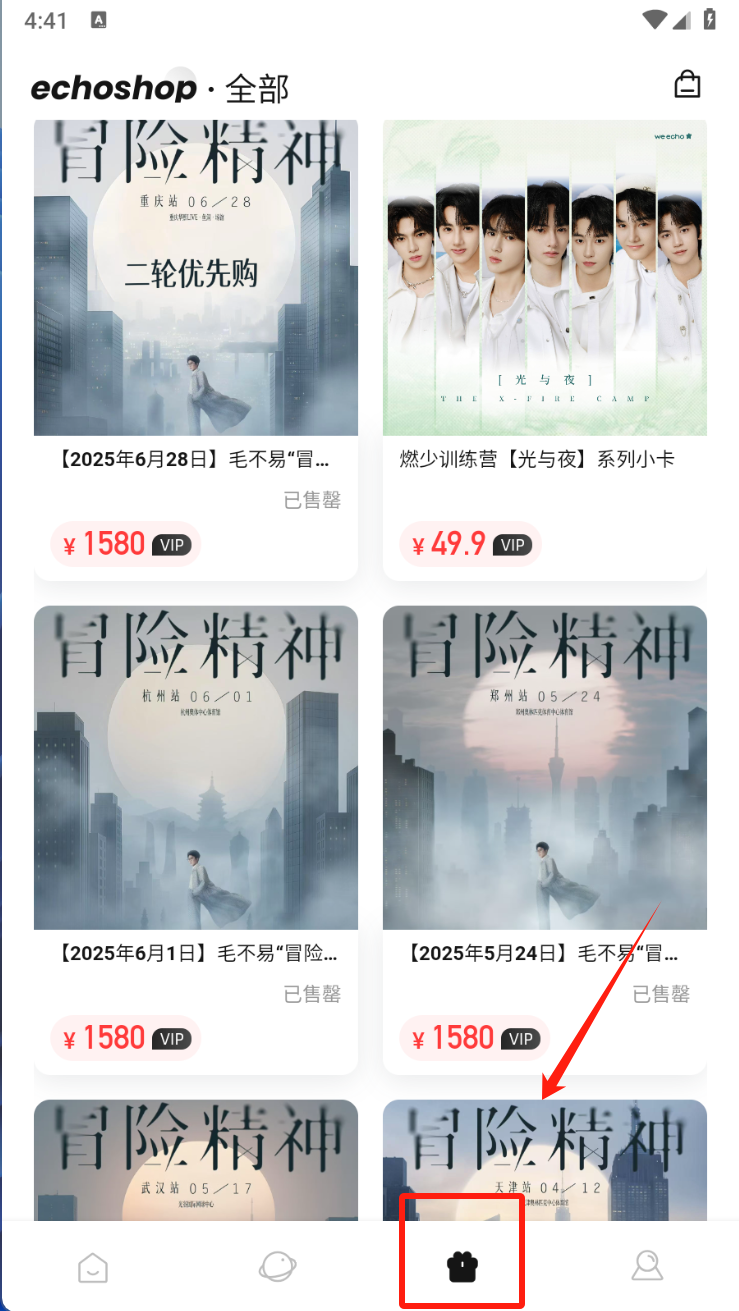The width and height of the screenshot is (739, 1311).
Task: Switch to the planet discover tab
Action: pos(277,1267)
